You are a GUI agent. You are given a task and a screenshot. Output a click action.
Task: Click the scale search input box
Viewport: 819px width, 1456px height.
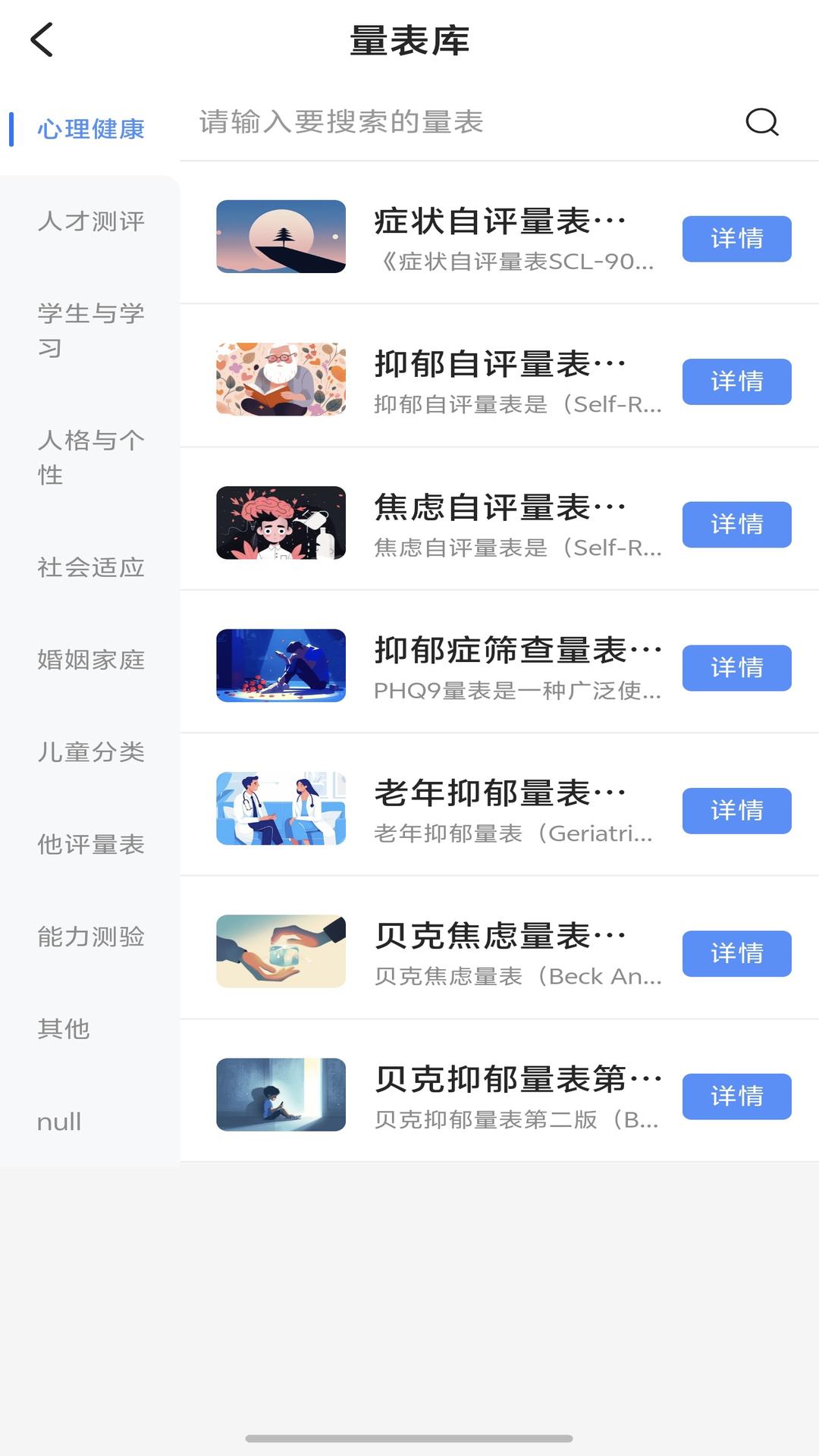tap(455, 123)
